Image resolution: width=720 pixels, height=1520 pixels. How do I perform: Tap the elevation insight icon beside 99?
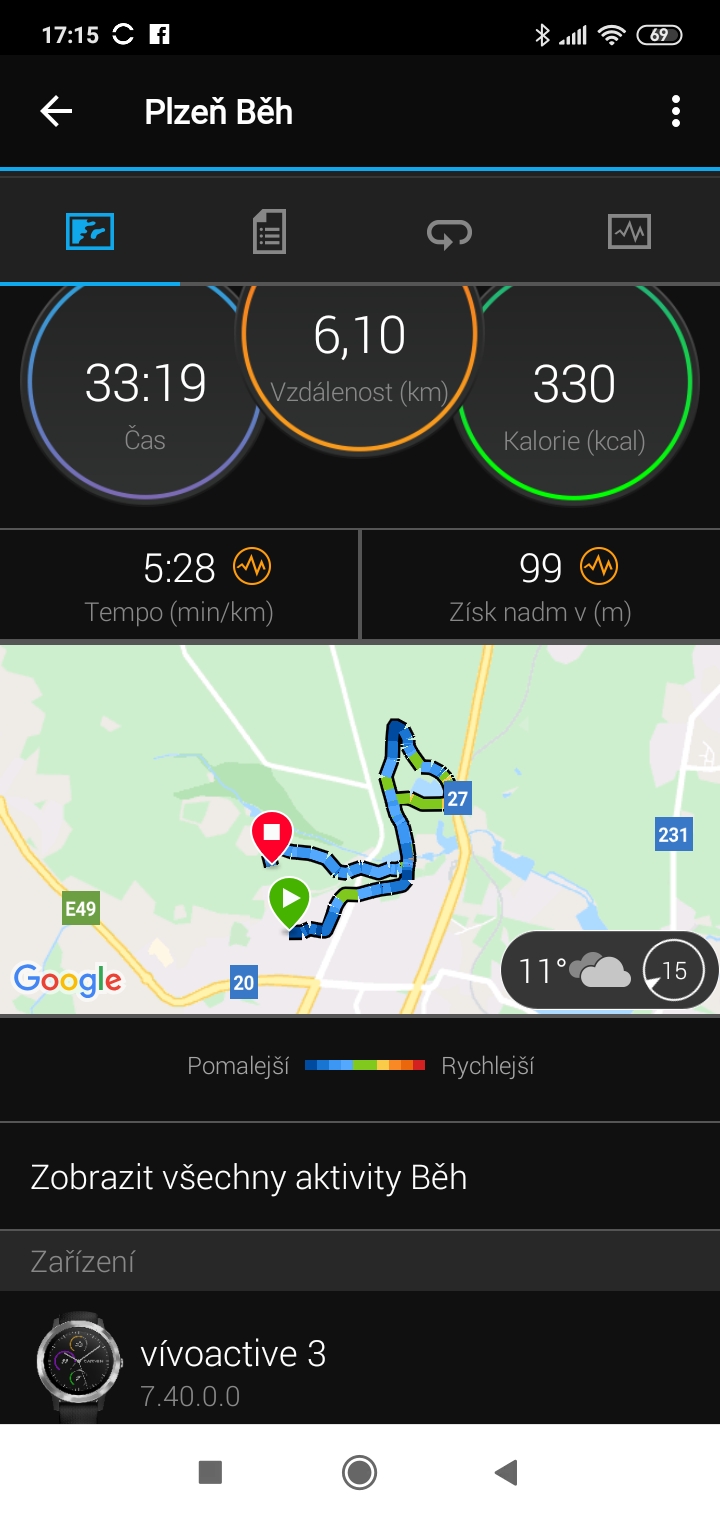pos(599,567)
